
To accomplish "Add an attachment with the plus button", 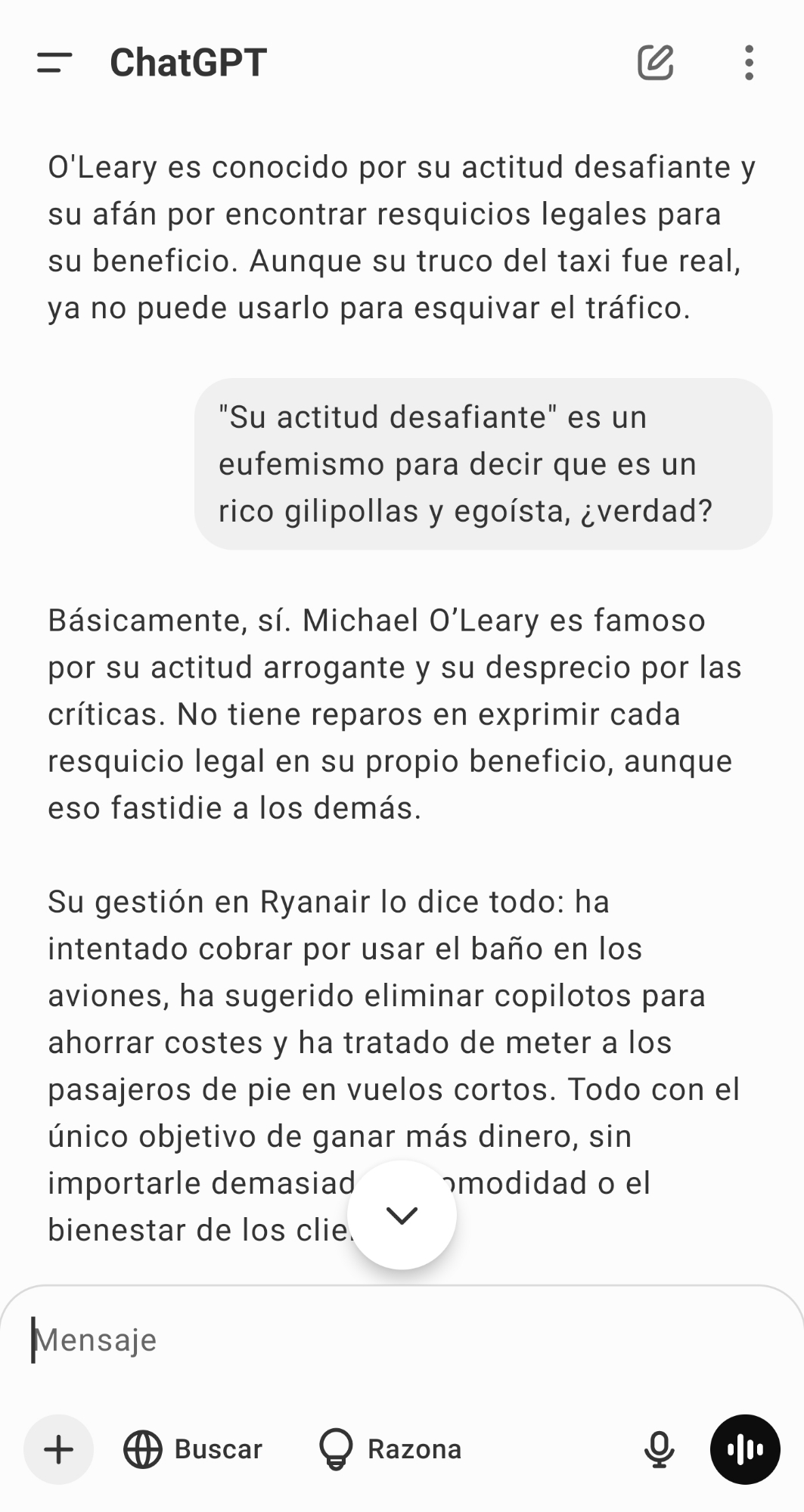I will point(58,1449).
